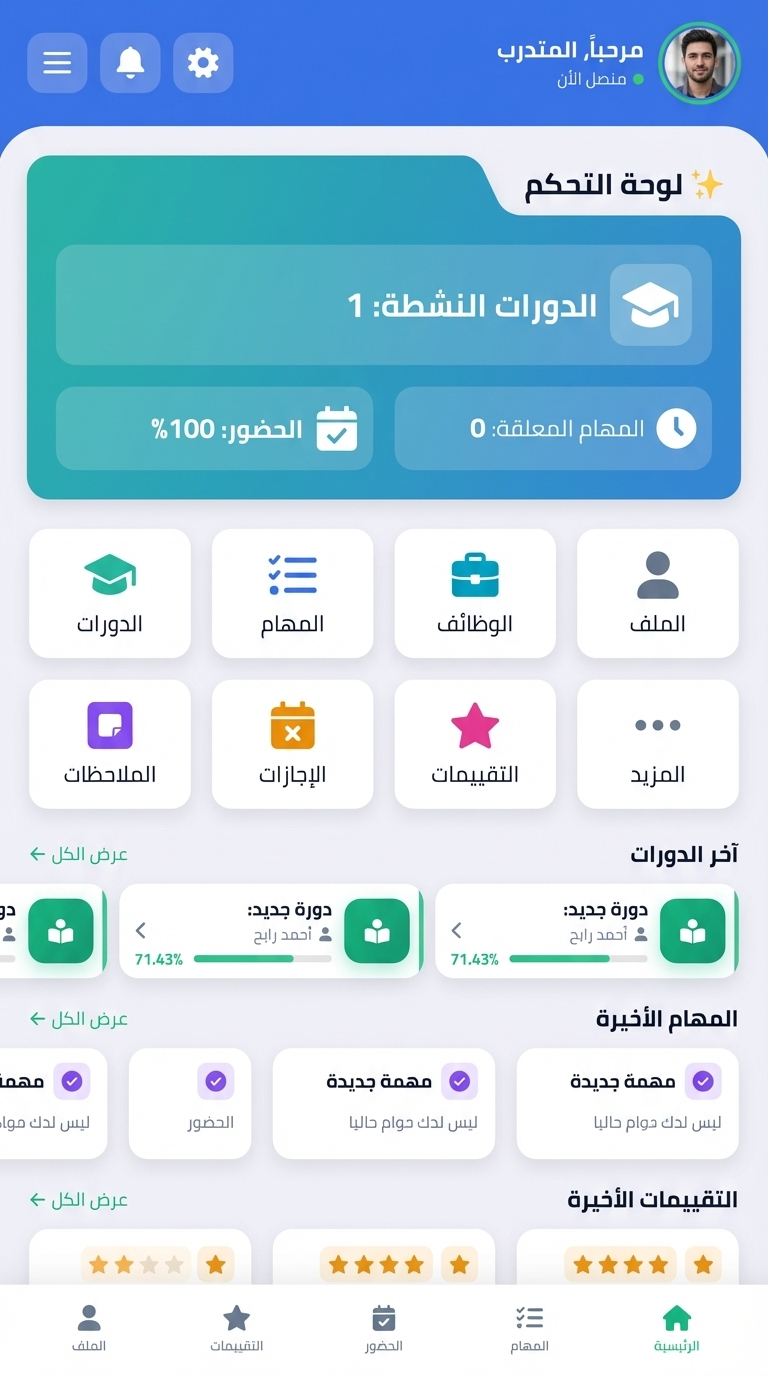Switch to the الملف bottom tab

(89, 1330)
